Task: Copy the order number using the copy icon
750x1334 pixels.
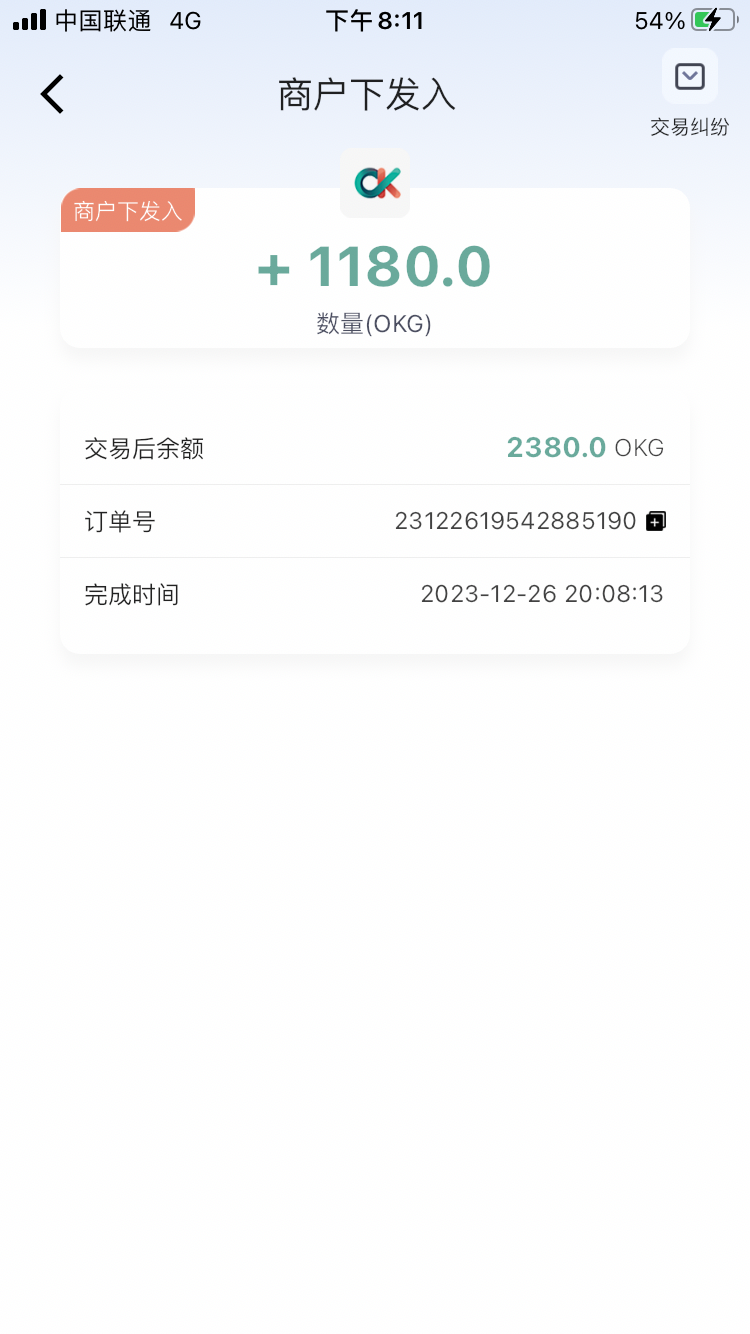Action: click(655, 520)
